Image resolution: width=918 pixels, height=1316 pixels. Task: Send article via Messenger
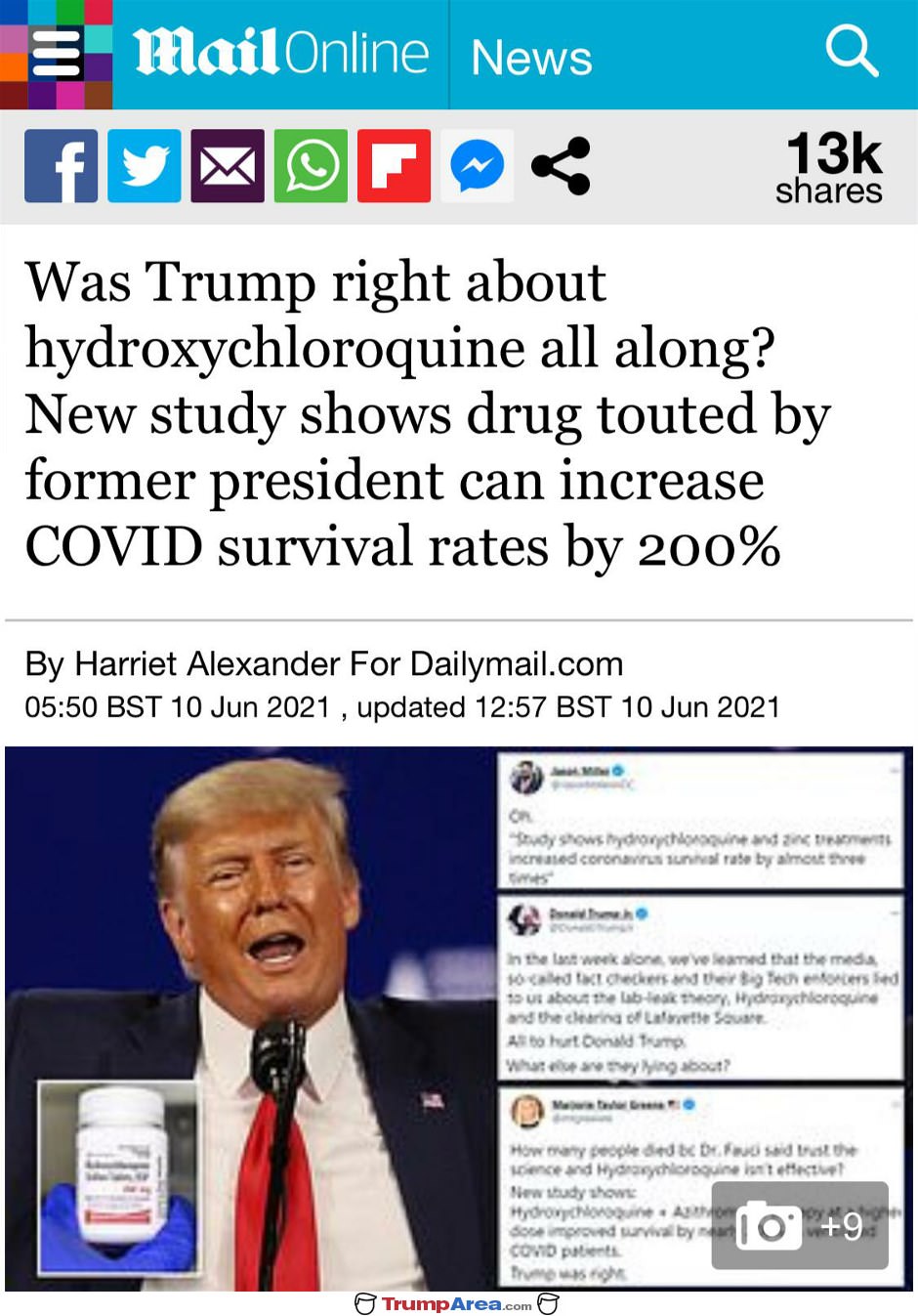coord(478,166)
